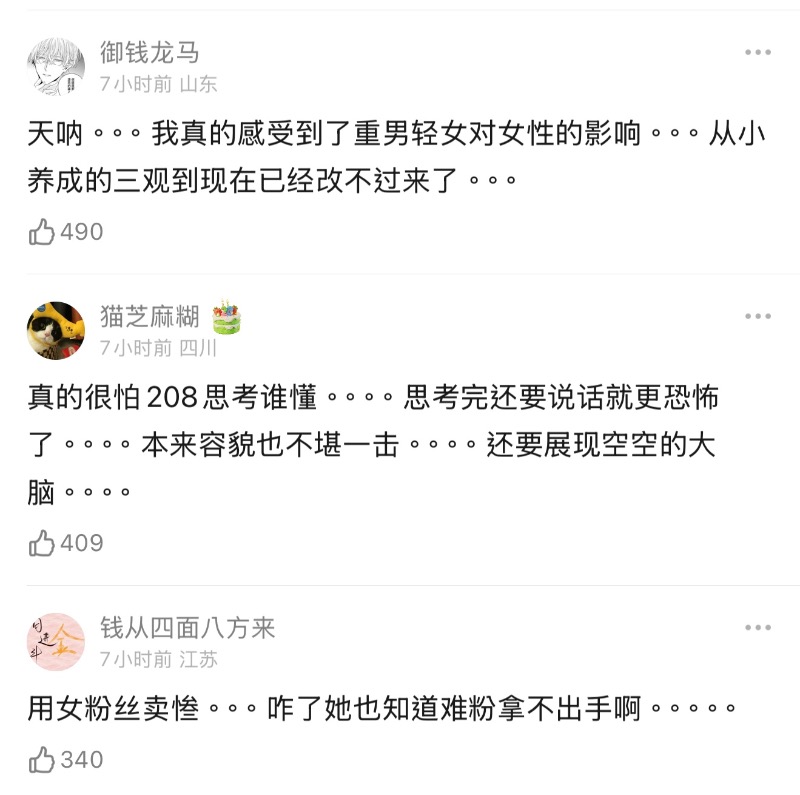Select the username 猫芝麻糊
800x795 pixels.
(149, 317)
